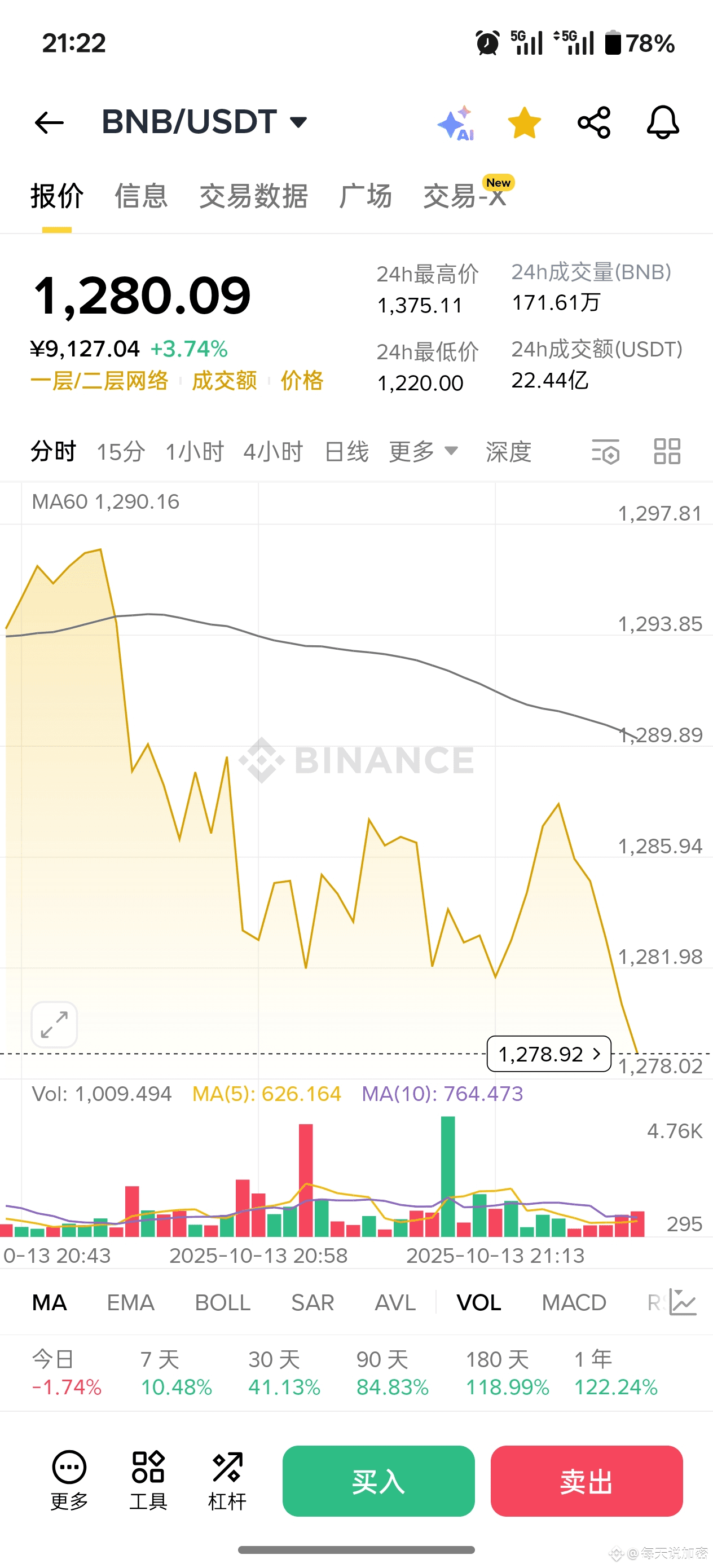Tap the green 买入 button
The image size is (713, 1568).
coord(378,1481)
